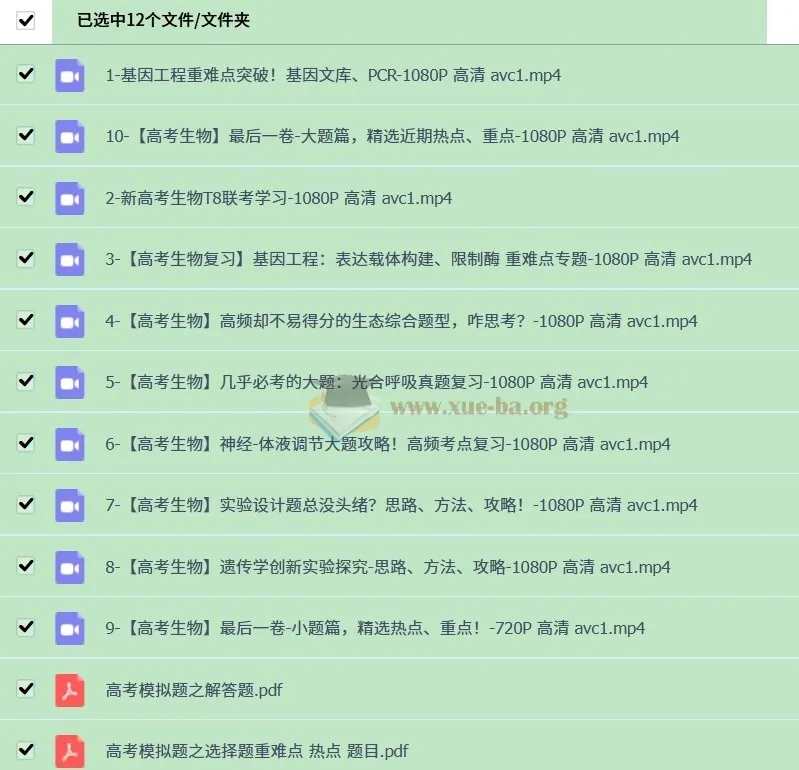The image size is (799, 770).
Task: Play the 6-神经-体液调节大题攻略 video
Action: coord(387,444)
